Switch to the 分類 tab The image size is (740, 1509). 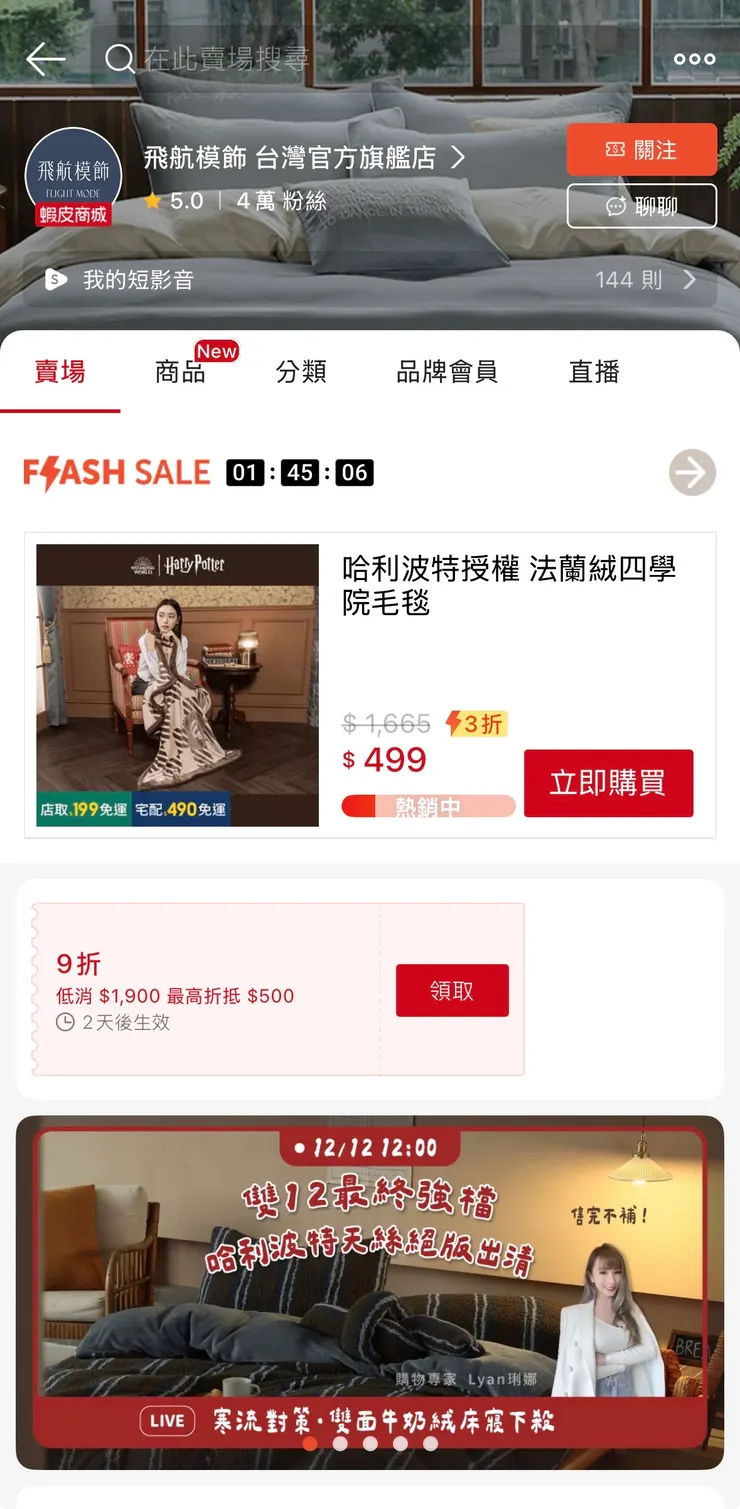tap(301, 372)
